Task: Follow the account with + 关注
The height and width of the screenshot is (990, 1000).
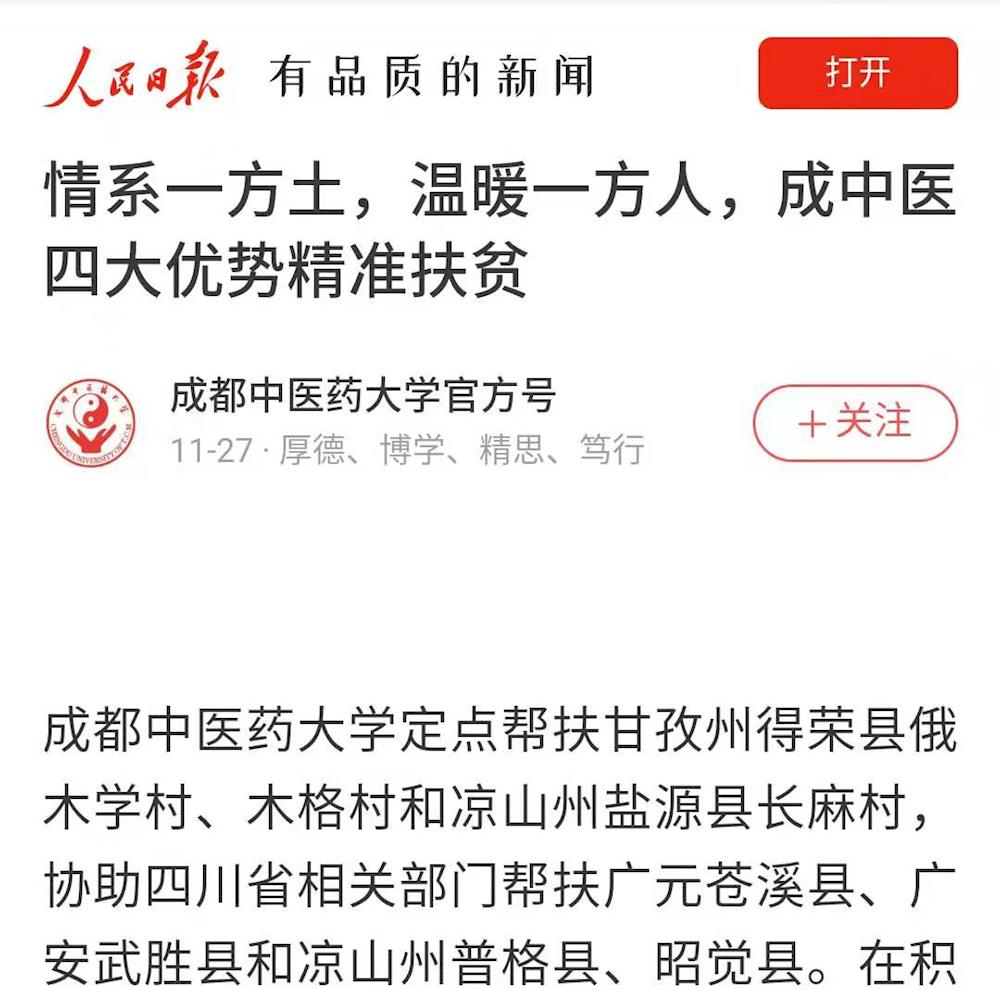Action: point(855,423)
